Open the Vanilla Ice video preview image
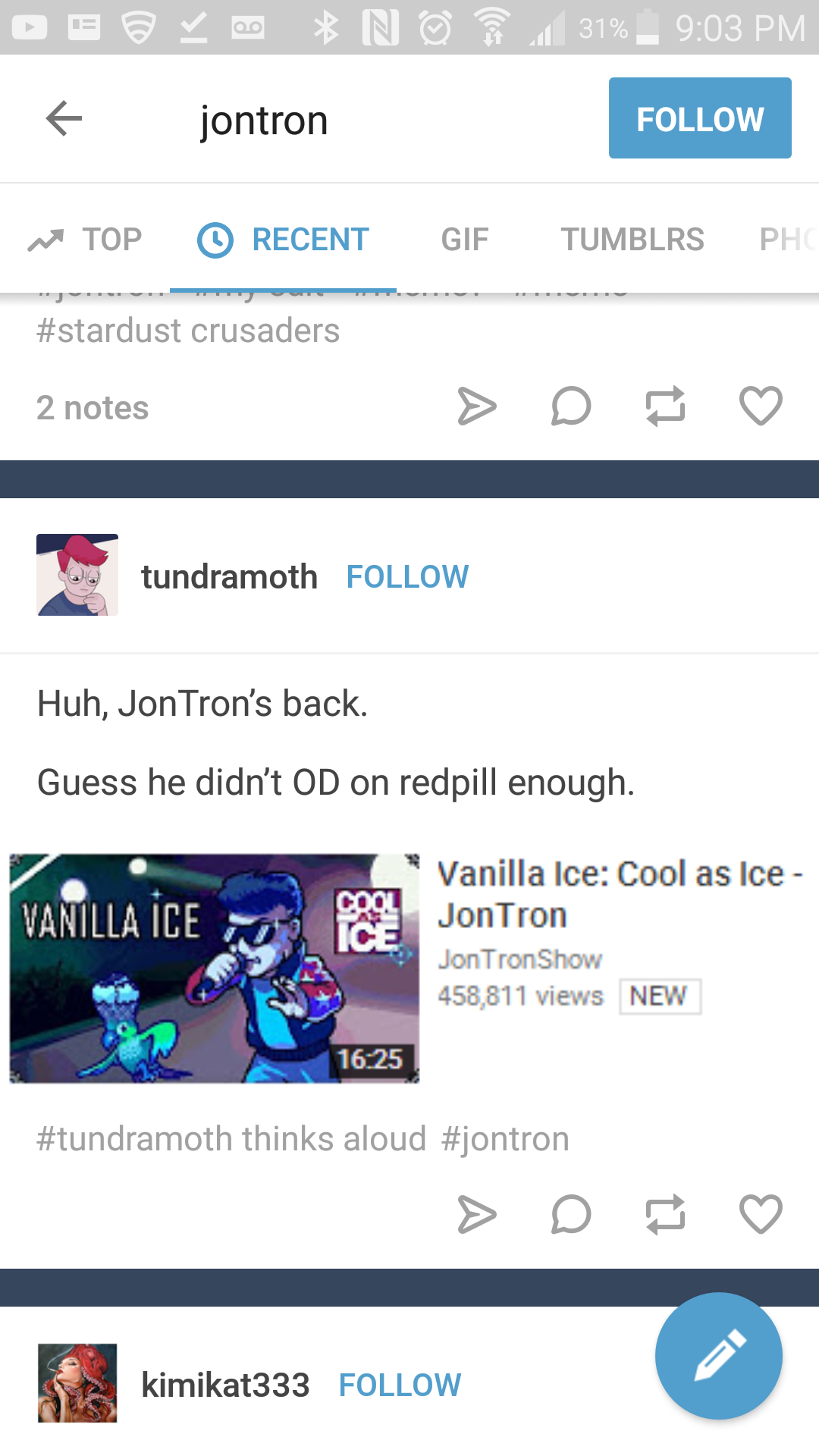819x1456 pixels. [215, 968]
